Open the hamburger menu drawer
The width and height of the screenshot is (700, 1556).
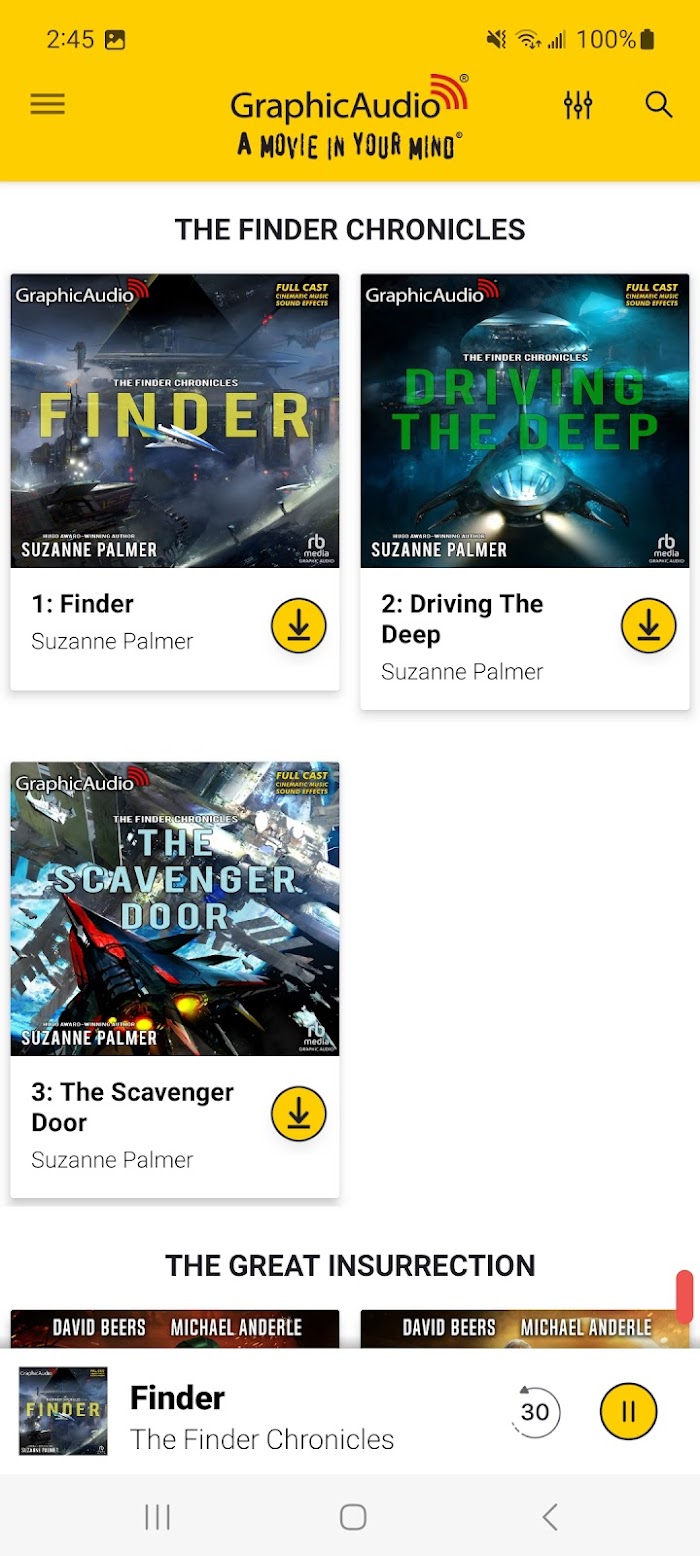[47, 104]
